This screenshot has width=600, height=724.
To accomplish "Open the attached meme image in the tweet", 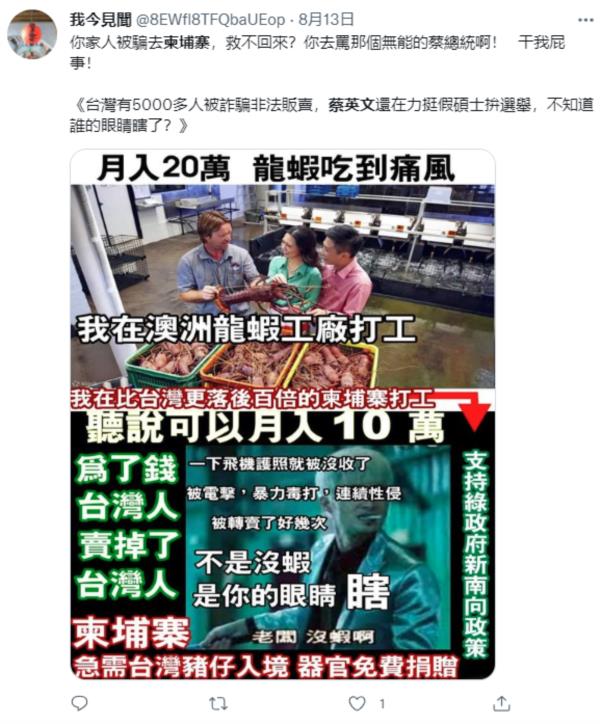I will pos(282,414).
